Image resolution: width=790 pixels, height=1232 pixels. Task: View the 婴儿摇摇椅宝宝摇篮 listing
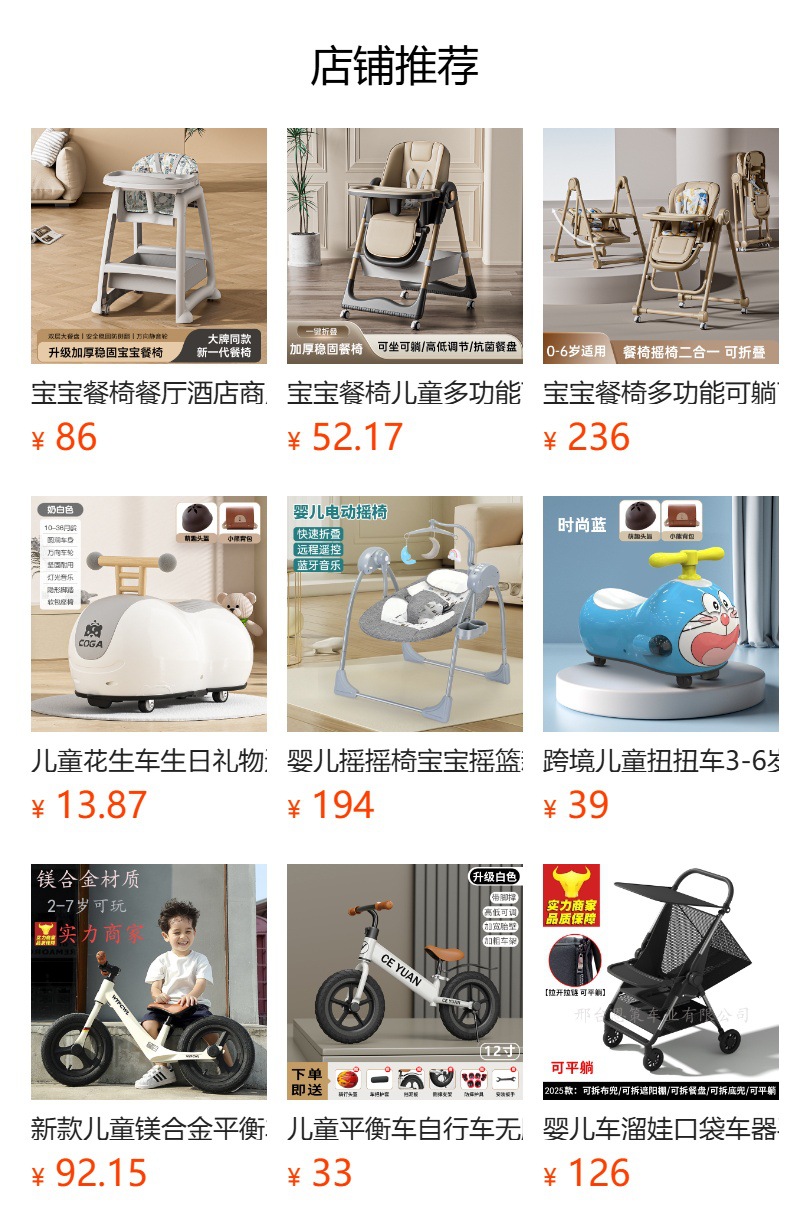point(404,614)
